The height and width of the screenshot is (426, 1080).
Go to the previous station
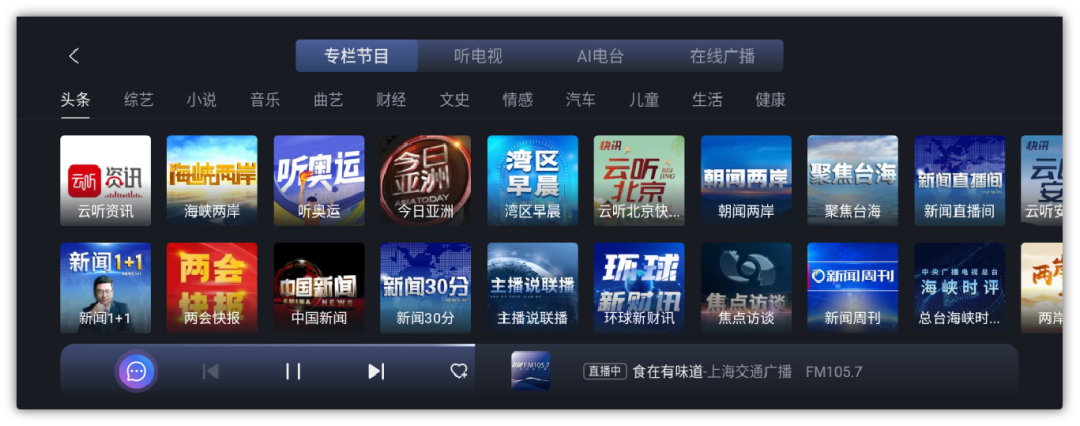pos(211,371)
